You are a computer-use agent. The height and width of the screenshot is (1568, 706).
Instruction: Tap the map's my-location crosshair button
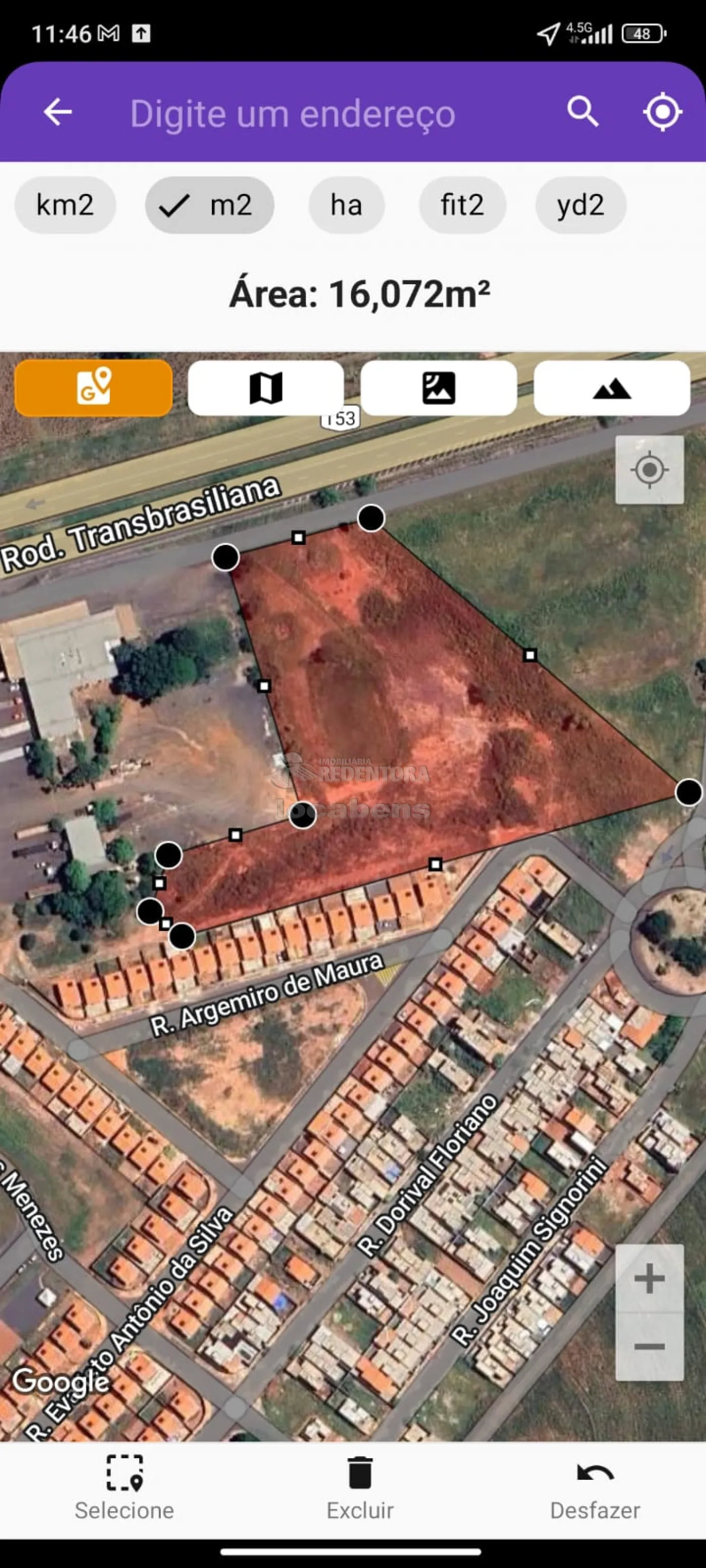[650, 469]
